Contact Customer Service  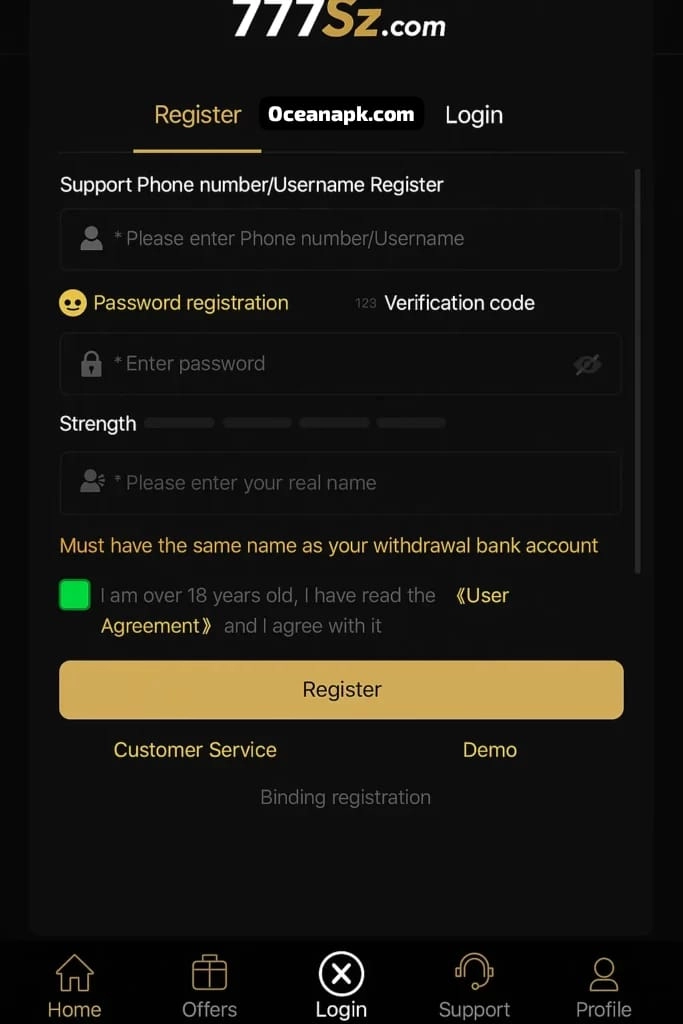(195, 750)
